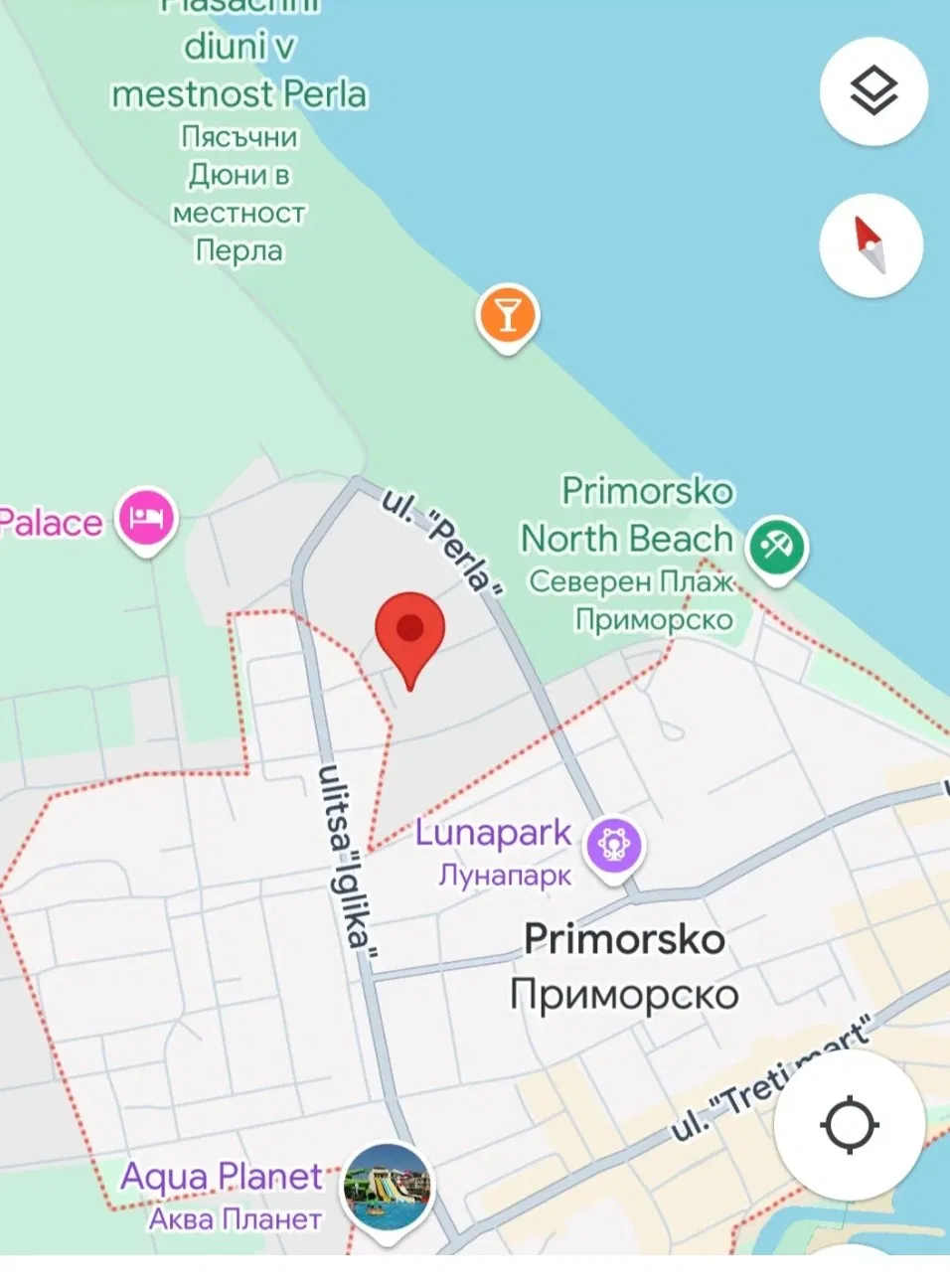Select the red dropped pin
Image resolution: width=950 pixels, height=1288 pixels.
pyautogui.click(x=409, y=631)
